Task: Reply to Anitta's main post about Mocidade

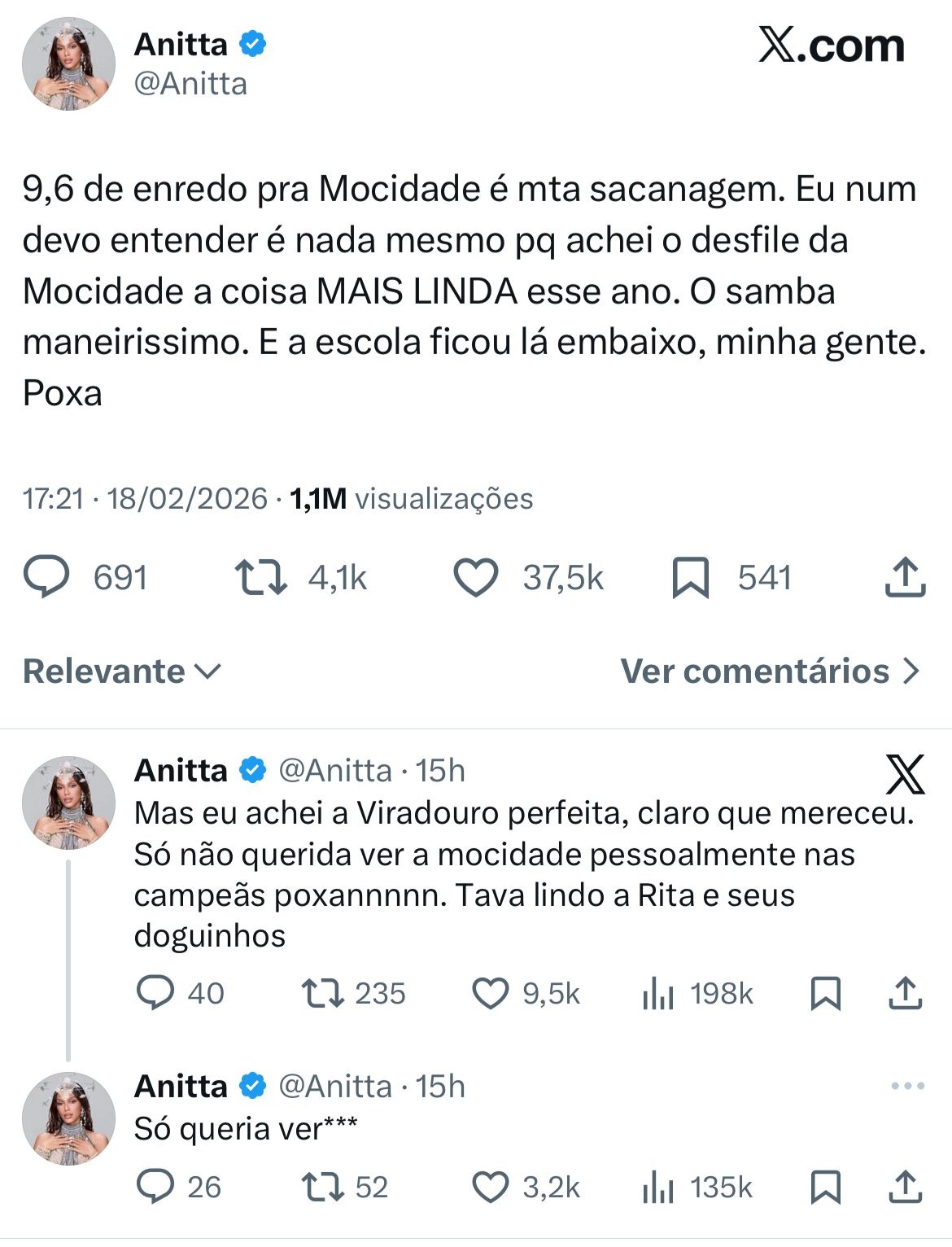Action: 47,577
